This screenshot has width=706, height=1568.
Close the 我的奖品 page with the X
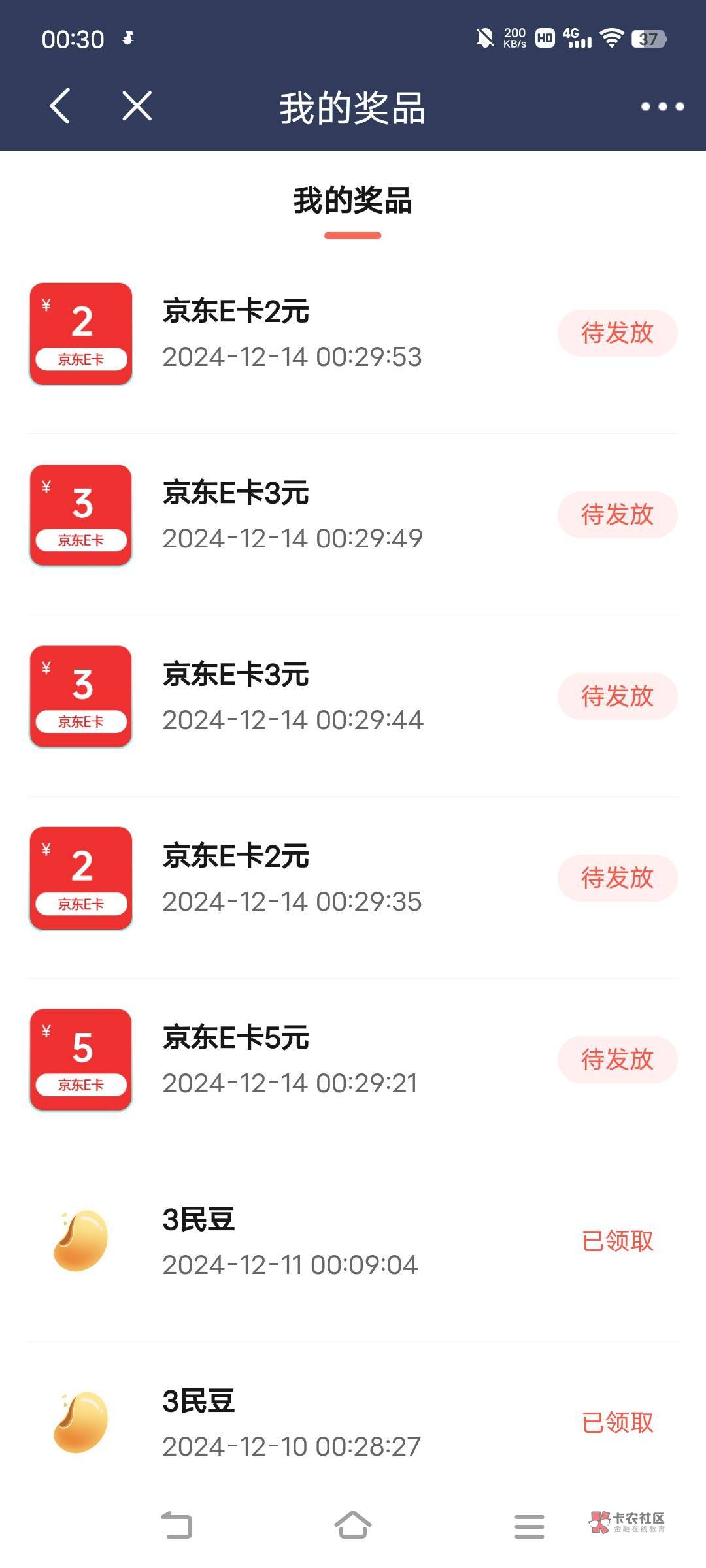tap(137, 106)
